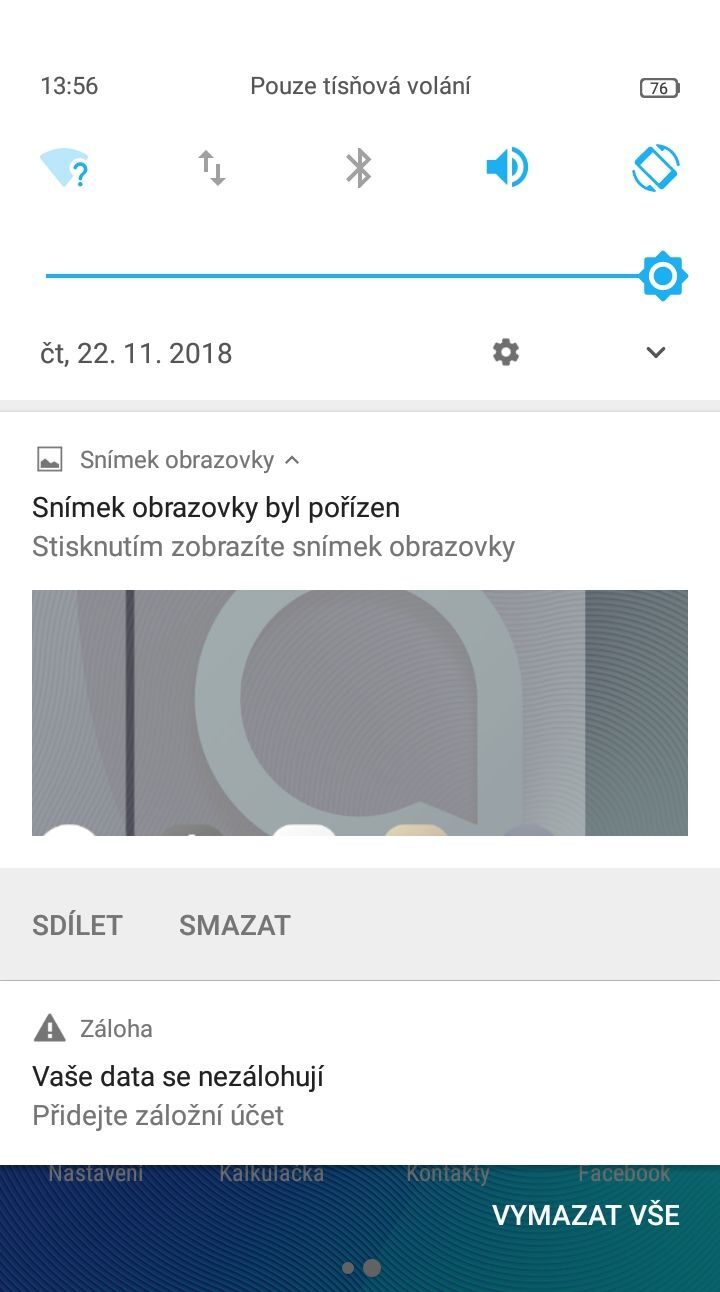Delete the screenshot with SMAZAT
Screen dimensions: 720x1292
pos(235,924)
